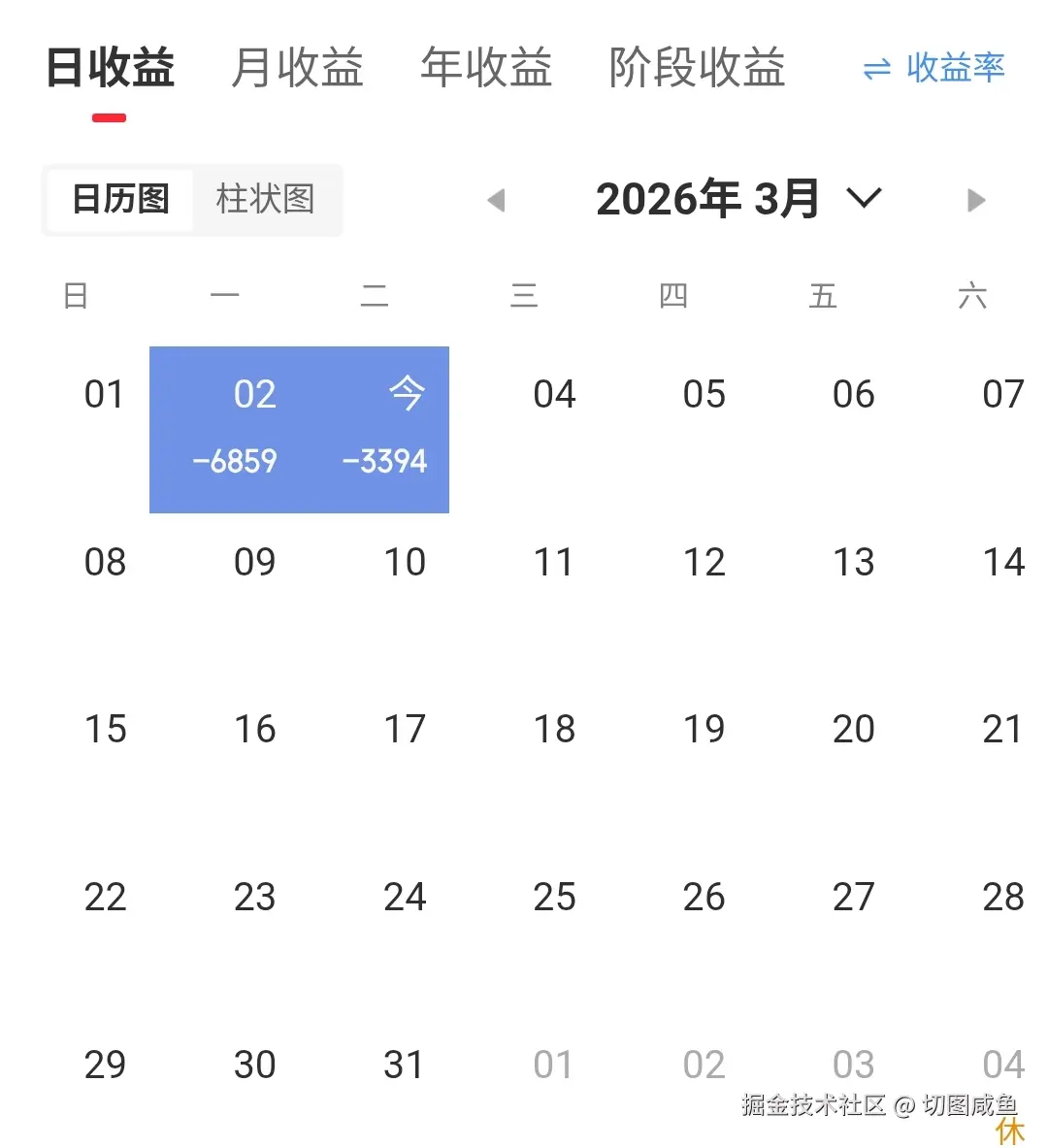The height and width of the screenshot is (1148, 1048).
Task: Switch to the 月收益 tab
Action: click(296, 68)
